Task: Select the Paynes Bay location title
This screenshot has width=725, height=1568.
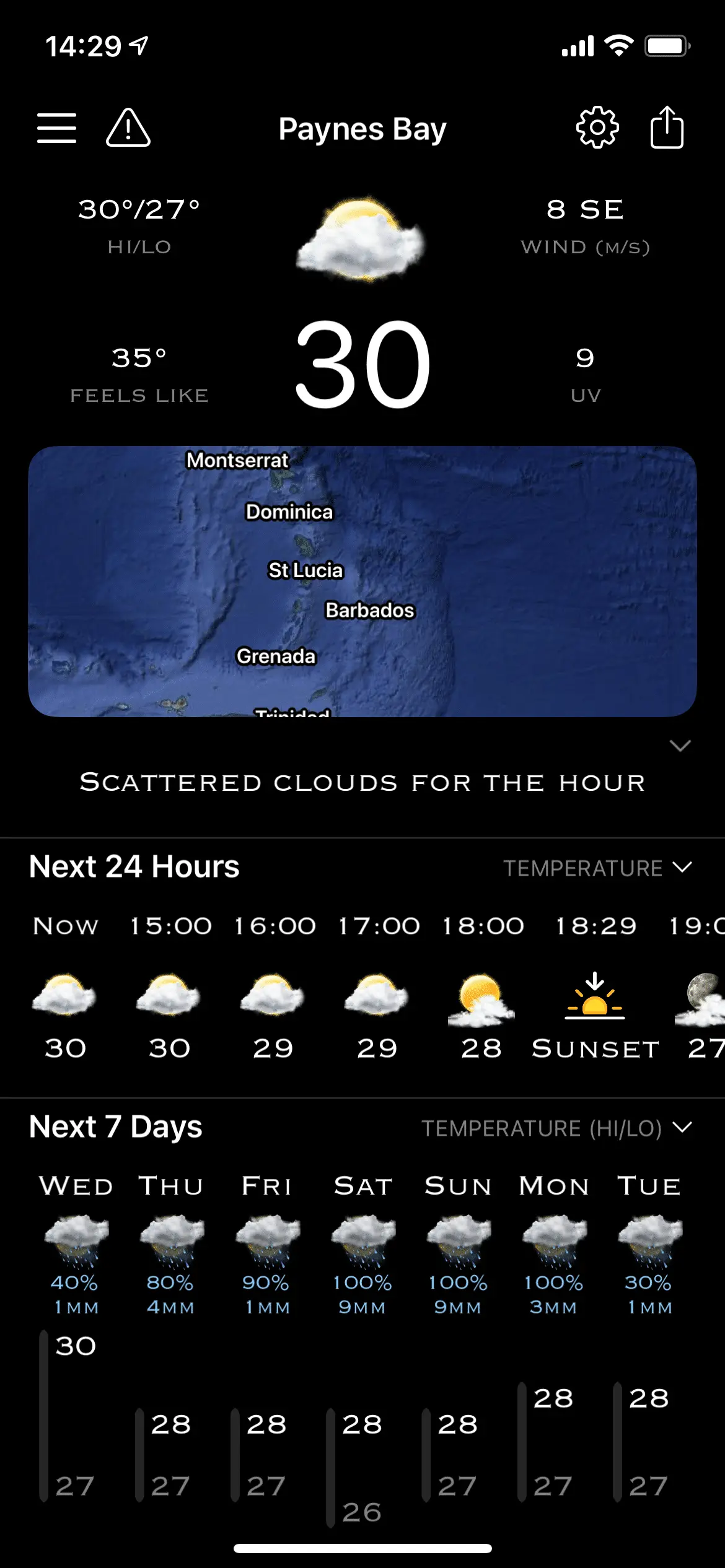Action: tap(362, 129)
